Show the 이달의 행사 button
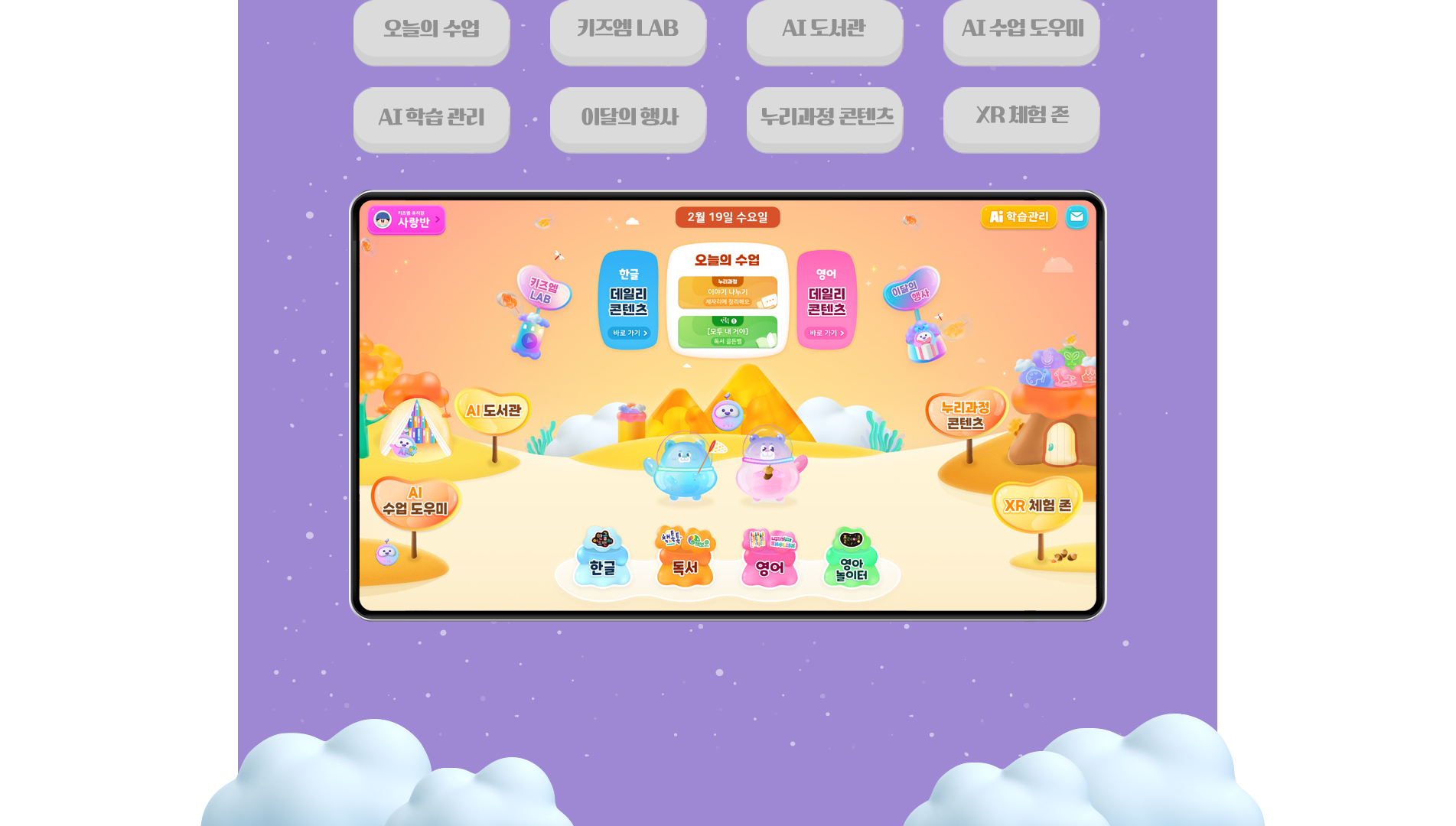Screen dimensions: 1456x826 click(x=627, y=117)
